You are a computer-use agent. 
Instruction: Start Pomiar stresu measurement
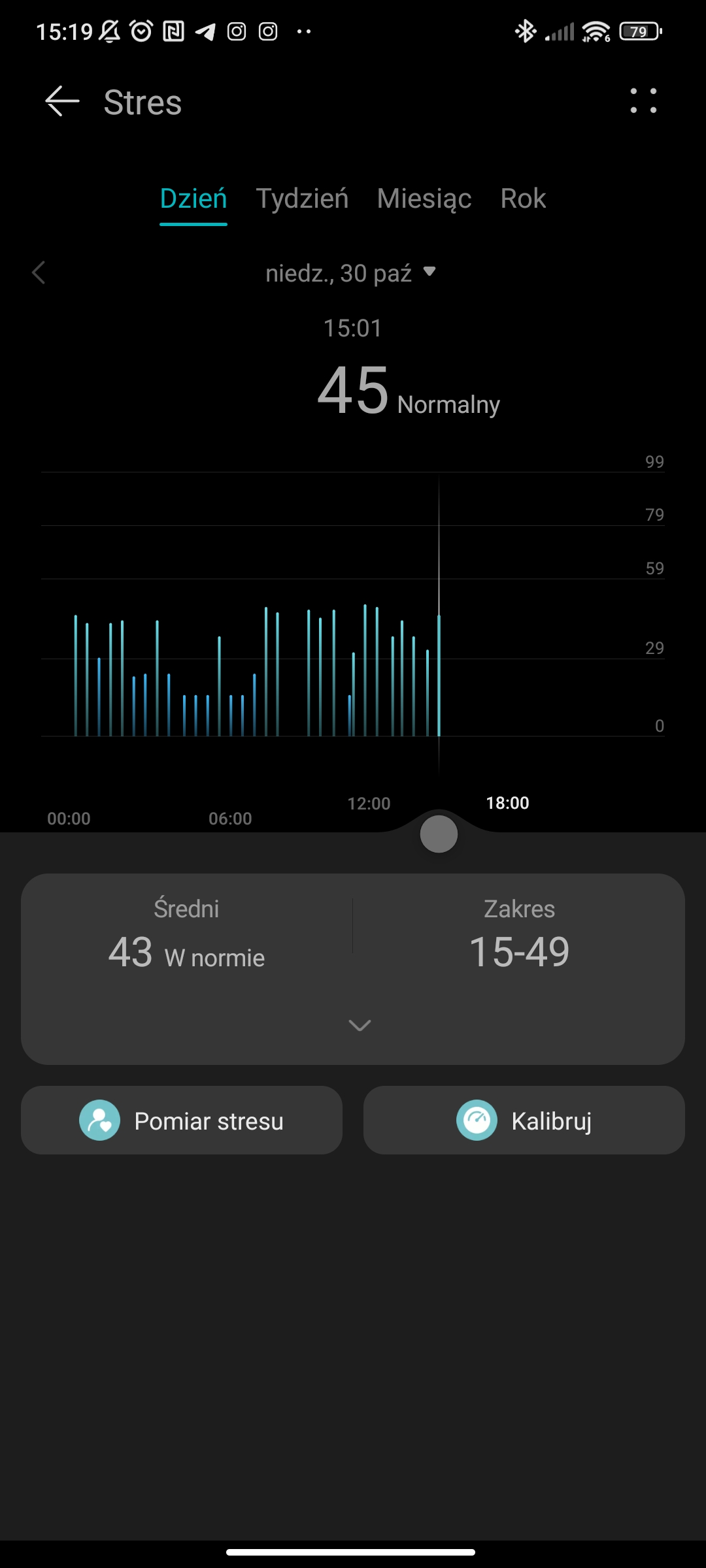pyautogui.click(x=182, y=1120)
